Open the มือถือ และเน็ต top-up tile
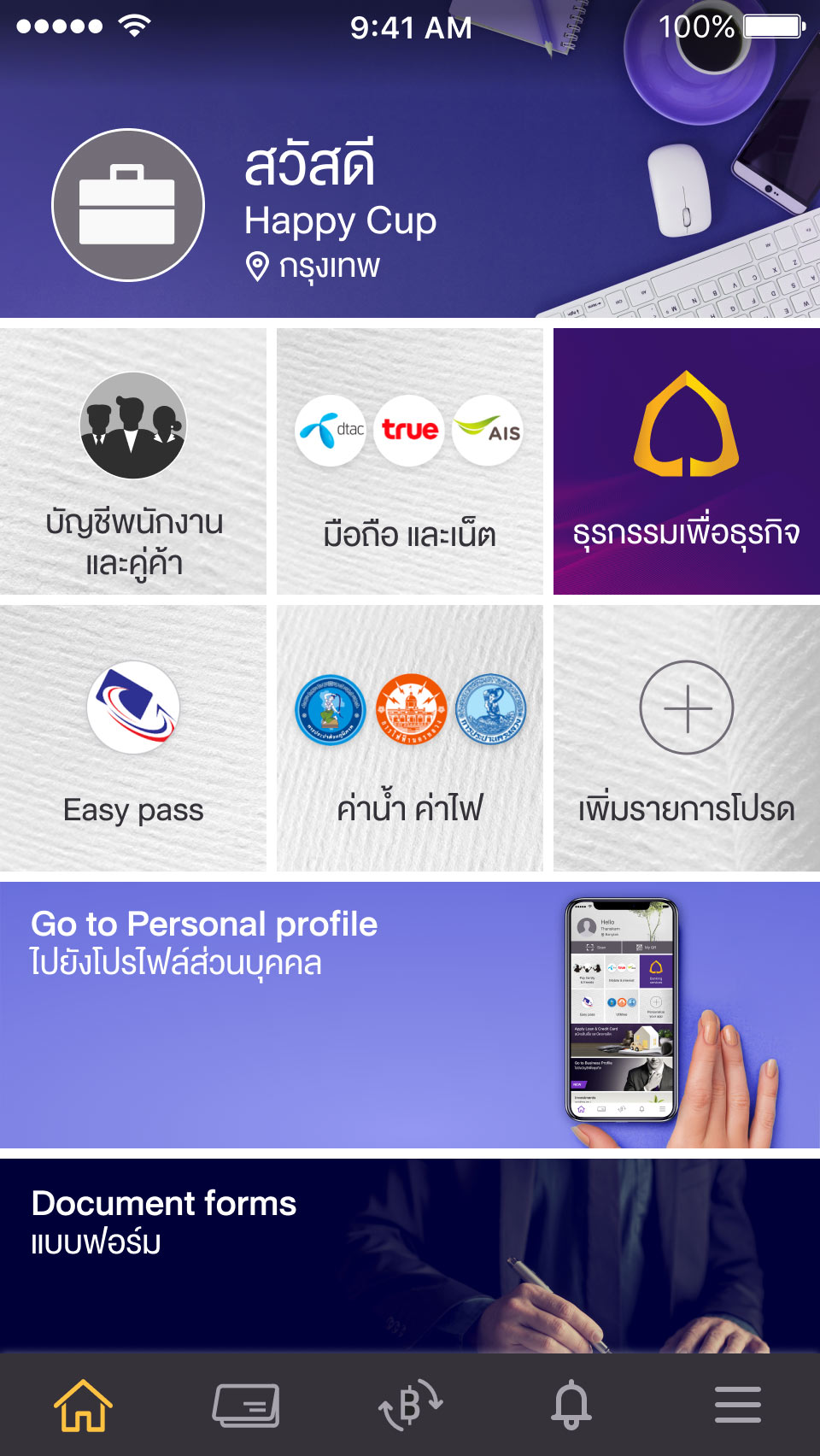 [x=409, y=461]
